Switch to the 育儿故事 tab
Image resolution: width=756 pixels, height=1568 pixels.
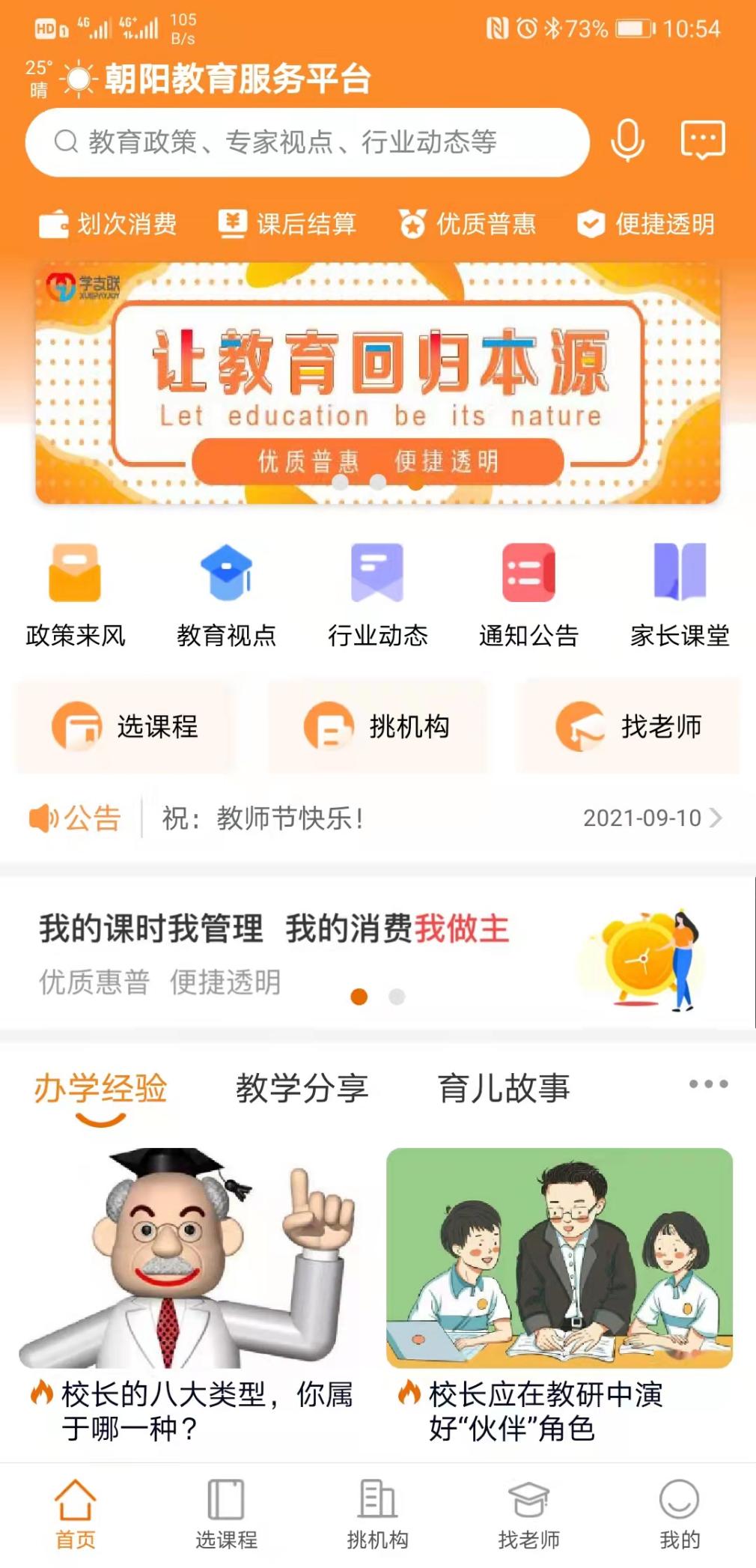(504, 1088)
